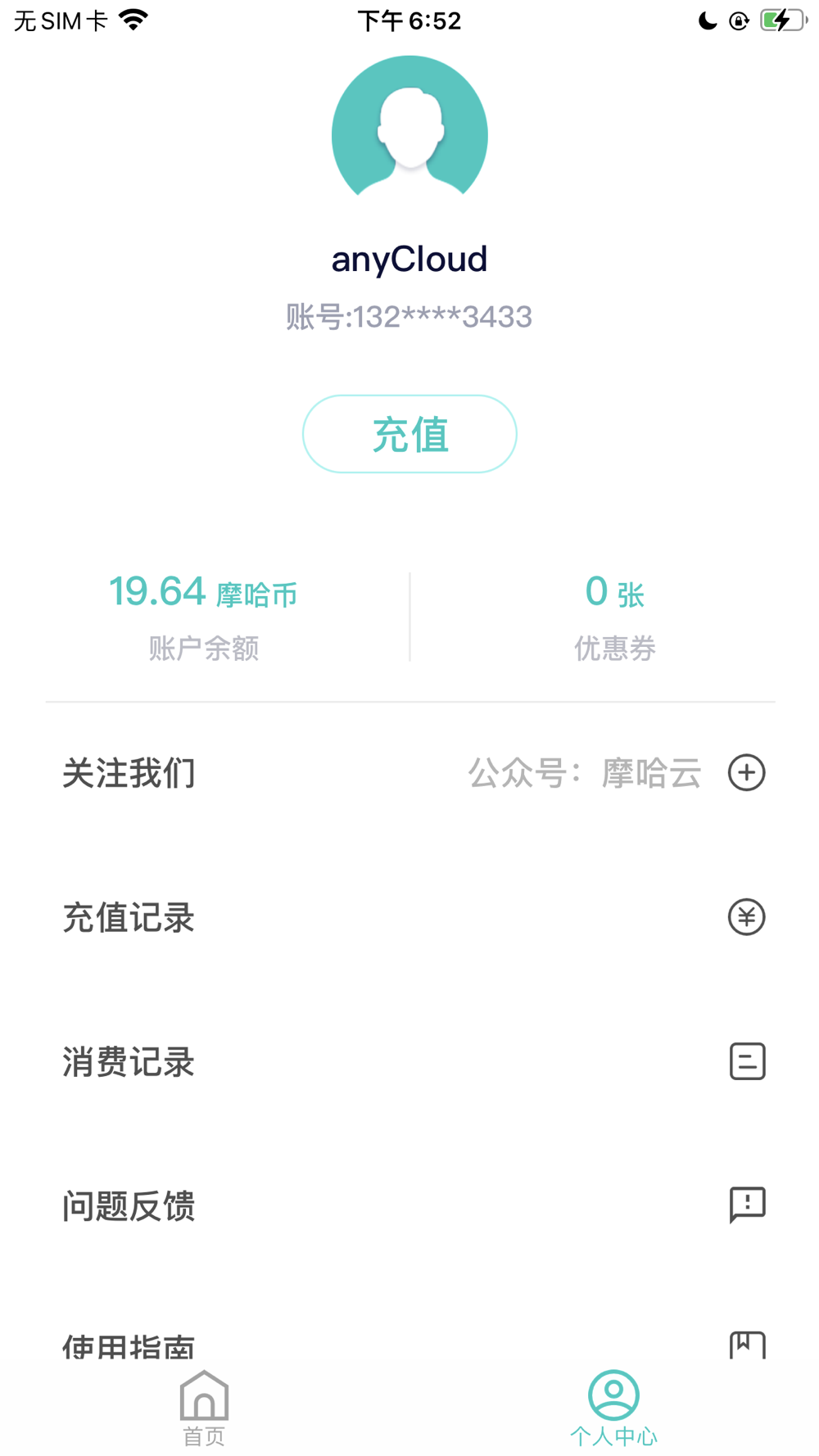This screenshot has height=1456, width=819.
Task: Open 问题反馈 feedback
Action: pos(409,1205)
